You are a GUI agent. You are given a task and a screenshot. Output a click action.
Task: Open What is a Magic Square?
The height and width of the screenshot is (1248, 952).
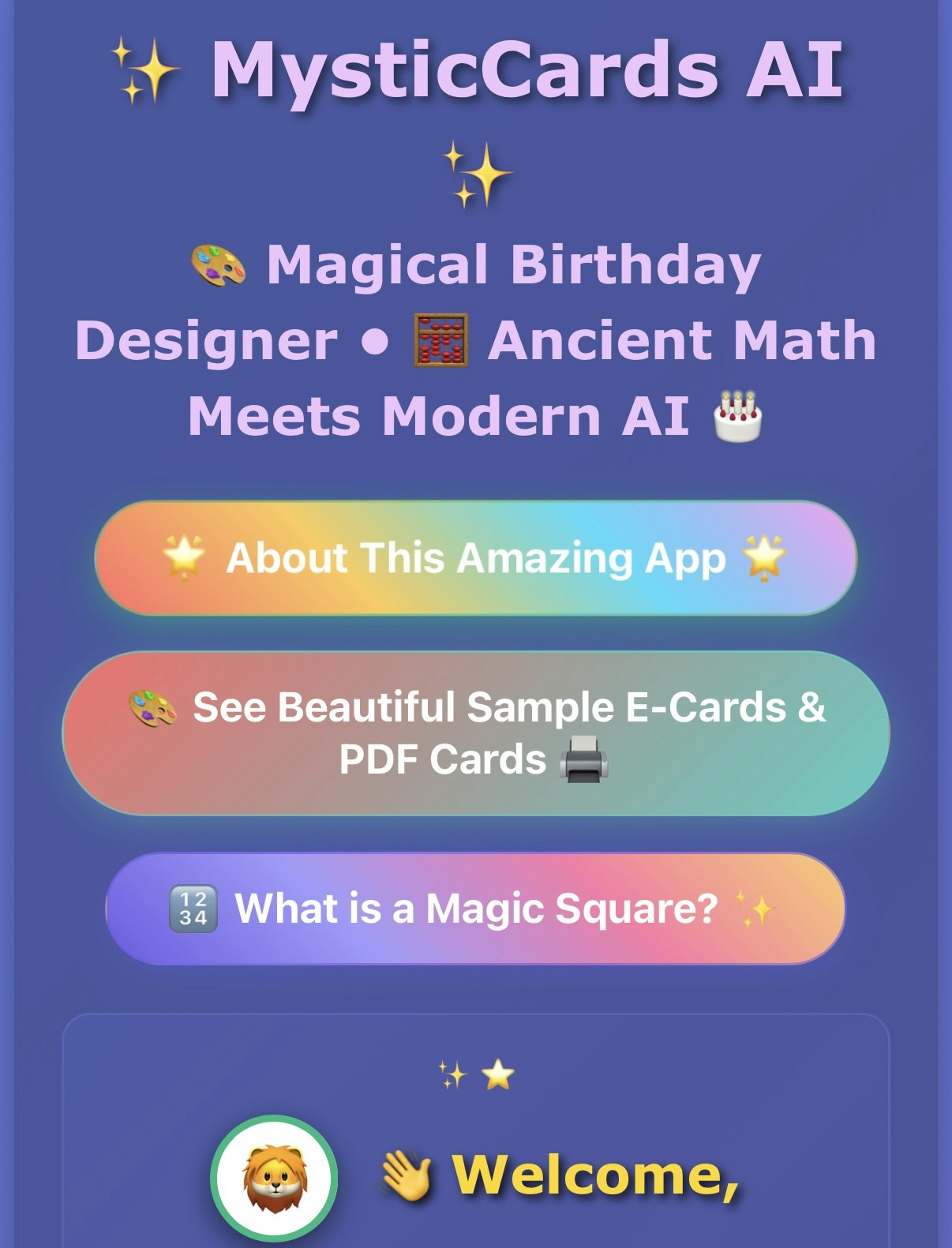tap(475, 909)
